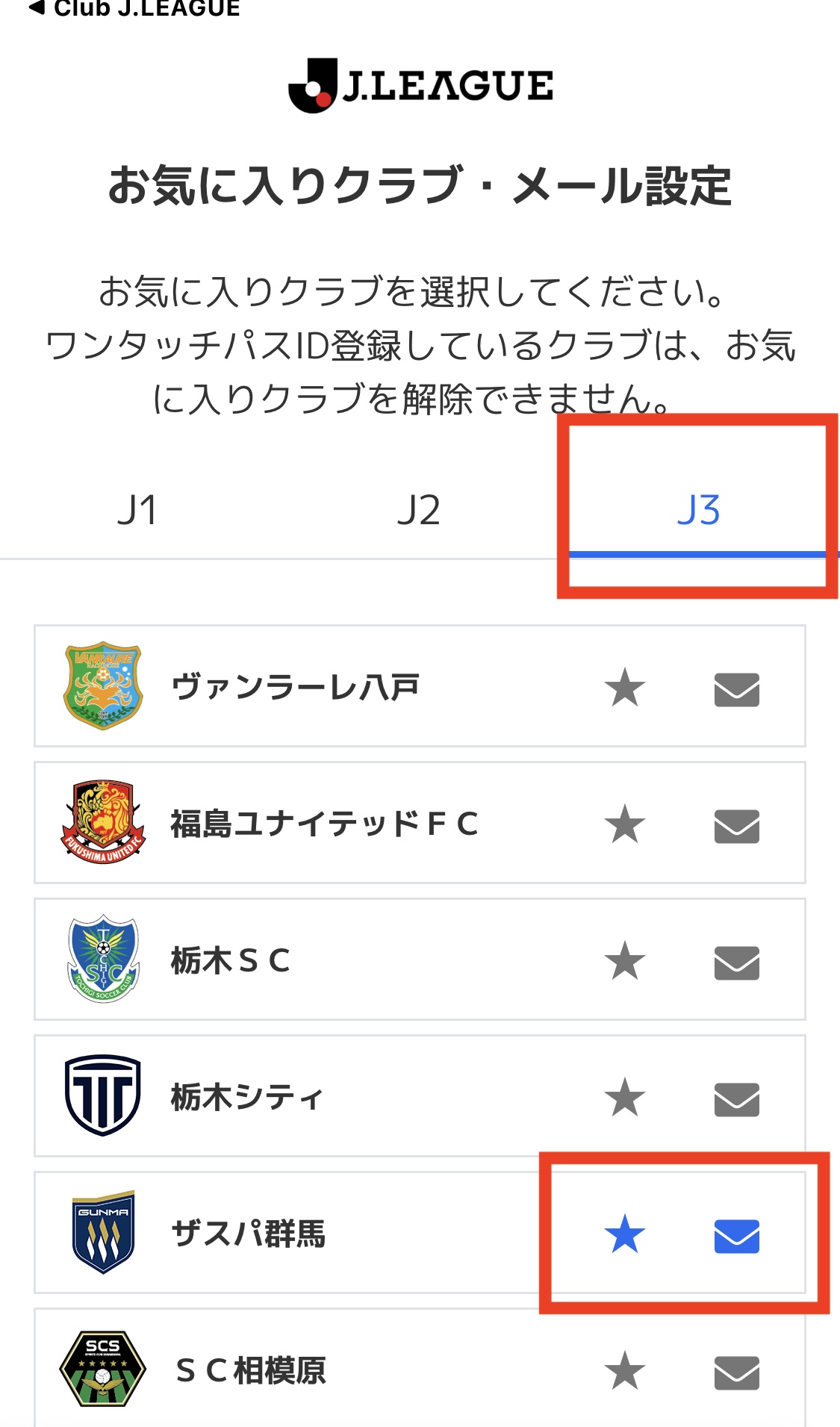This screenshot has width=840, height=1427.
Task: Enable mail for ヴァンラーレ八戸
Action: (x=737, y=689)
